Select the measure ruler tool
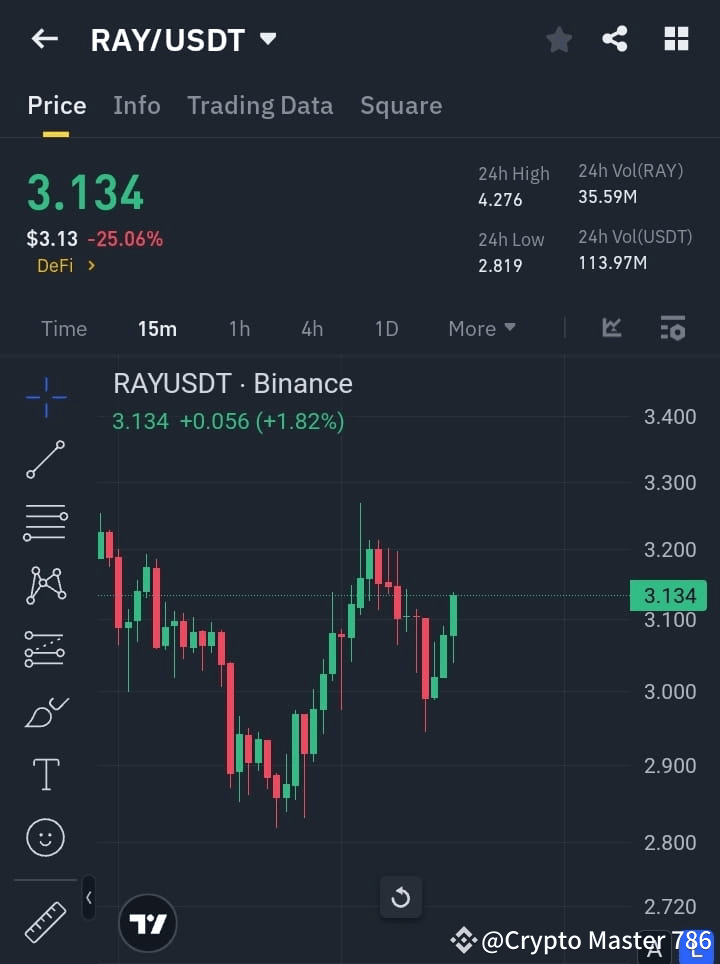Screen dimensions: 720x964 click(x=45, y=921)
